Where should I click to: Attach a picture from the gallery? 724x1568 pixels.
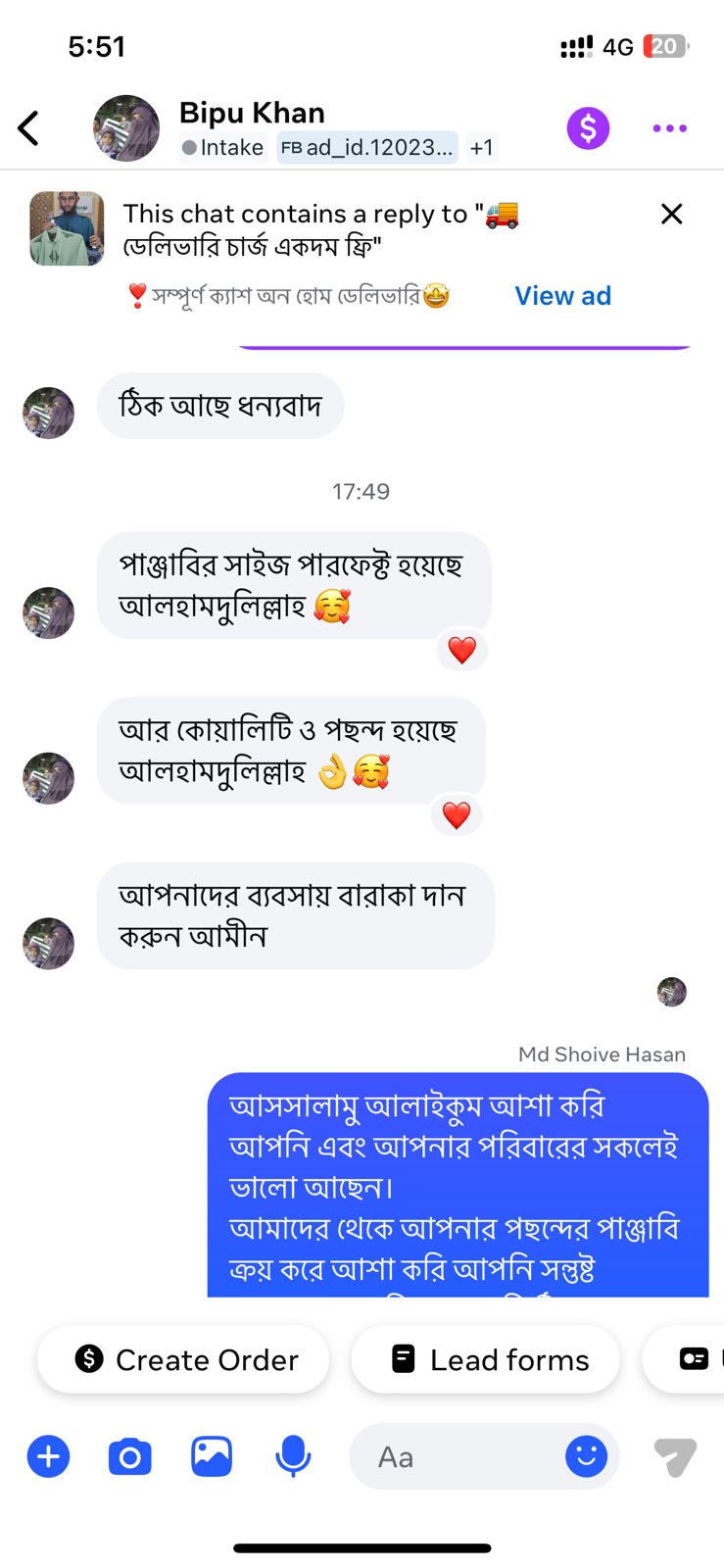(x=211, y=1457)
